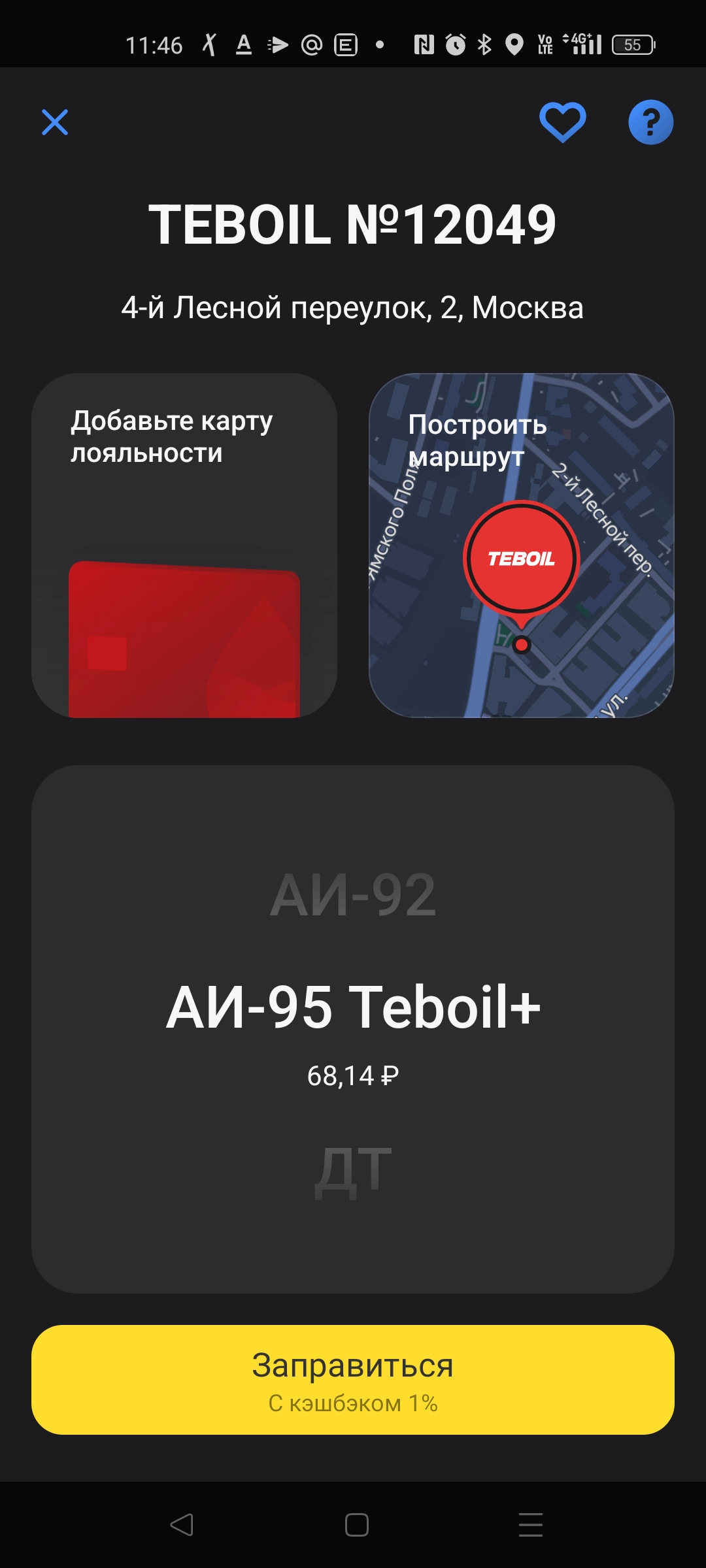Build a route via the map tile
The width and height of the screenshot is (706, 1568).
pyautogui.click(x=521, y=546)
